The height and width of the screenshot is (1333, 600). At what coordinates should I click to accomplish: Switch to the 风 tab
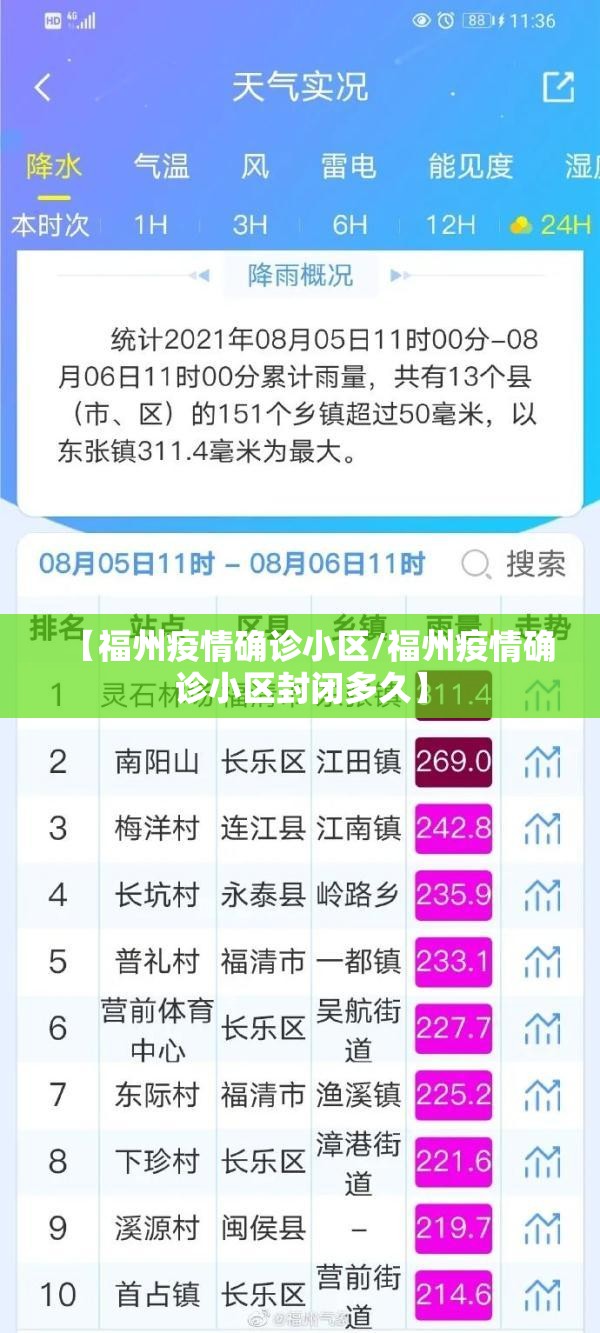click(255, 166)
